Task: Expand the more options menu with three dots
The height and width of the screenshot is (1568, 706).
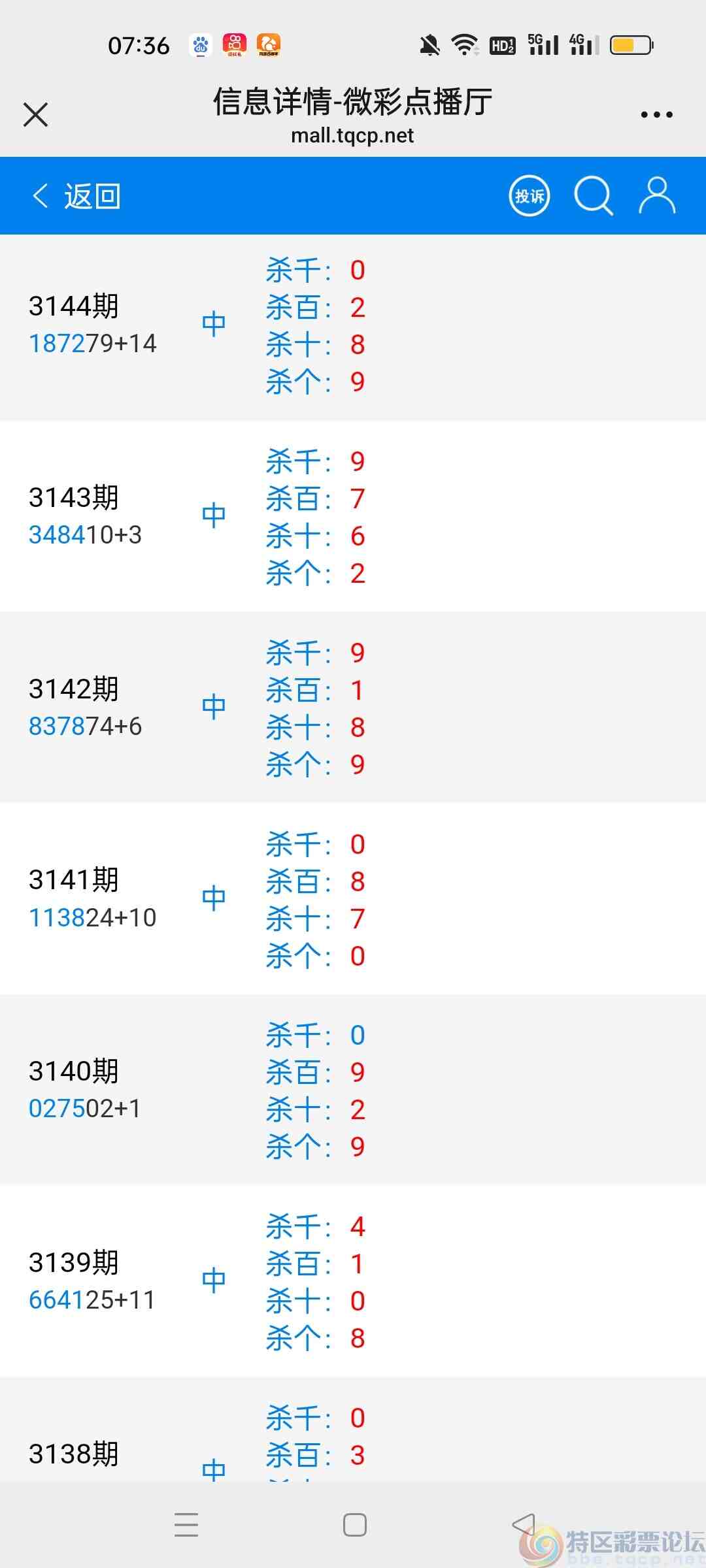Action: pyautogui.click(x=657, y=113)
